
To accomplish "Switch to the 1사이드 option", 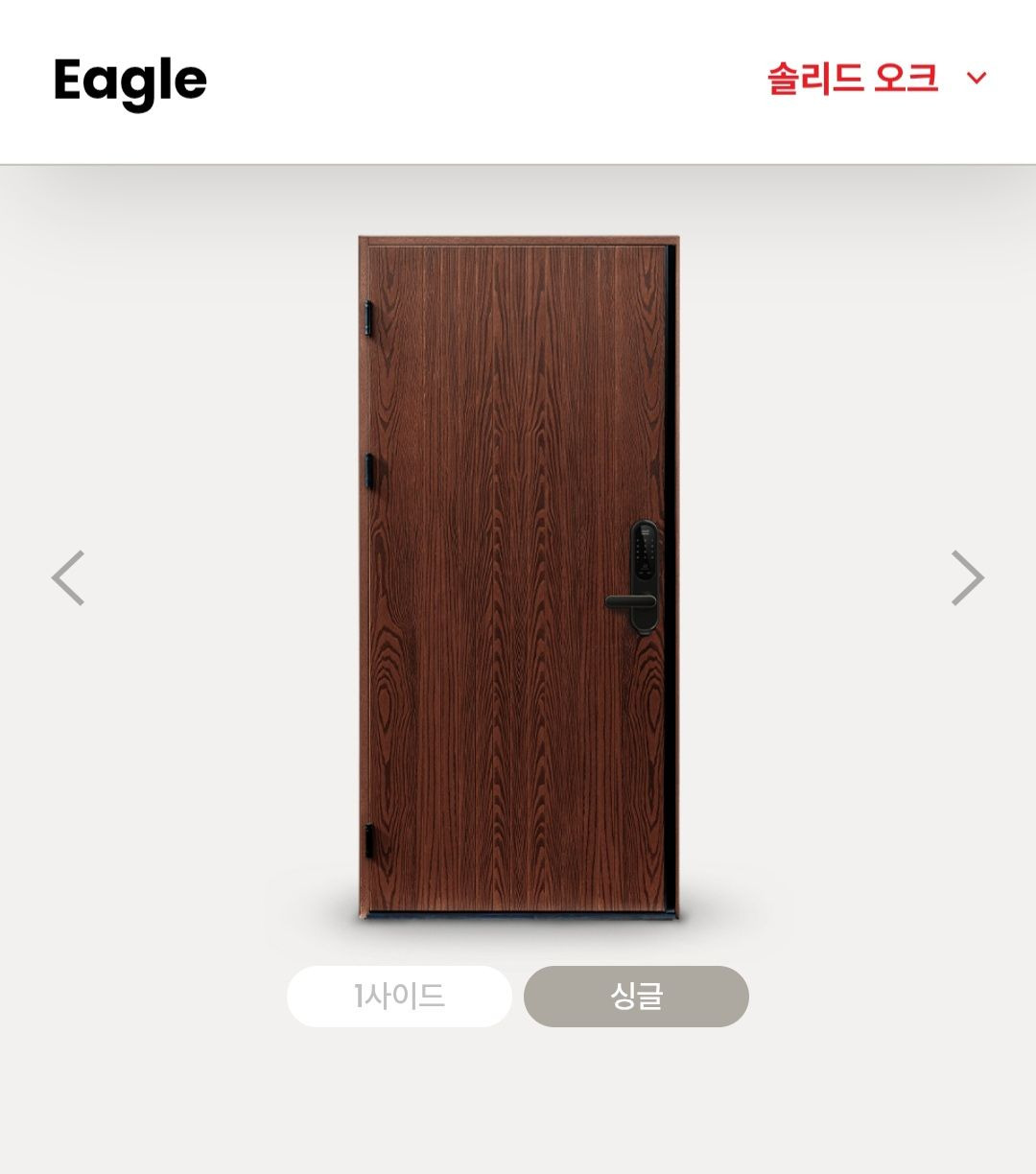I will point(399,997).
